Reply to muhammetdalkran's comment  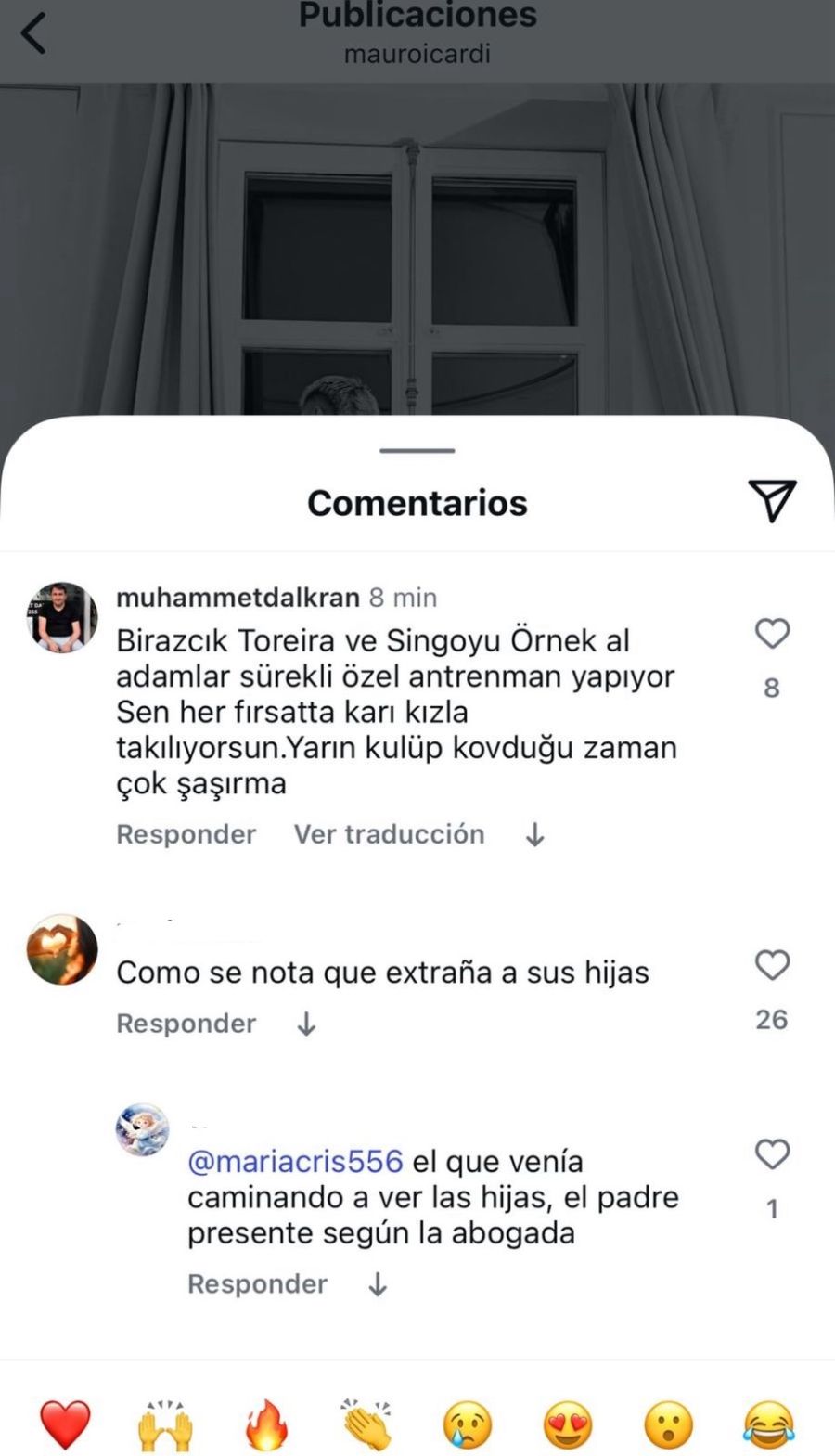(x=186, y=834)
